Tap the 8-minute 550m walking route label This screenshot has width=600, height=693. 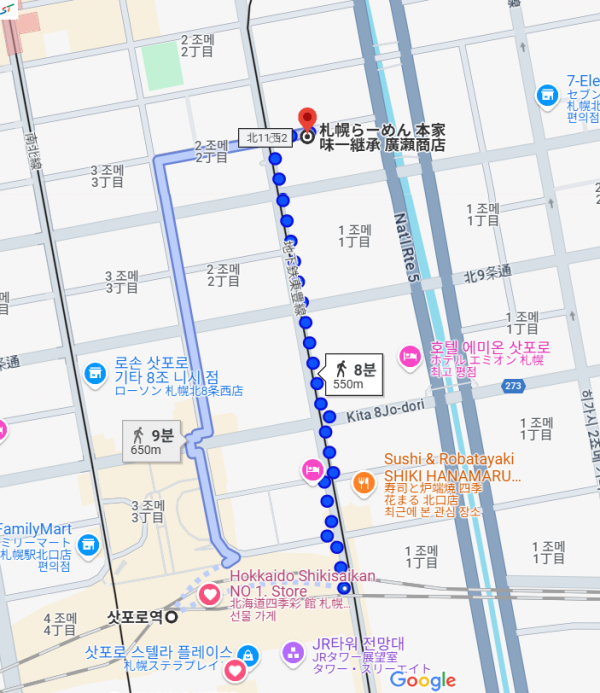[348, 376]
